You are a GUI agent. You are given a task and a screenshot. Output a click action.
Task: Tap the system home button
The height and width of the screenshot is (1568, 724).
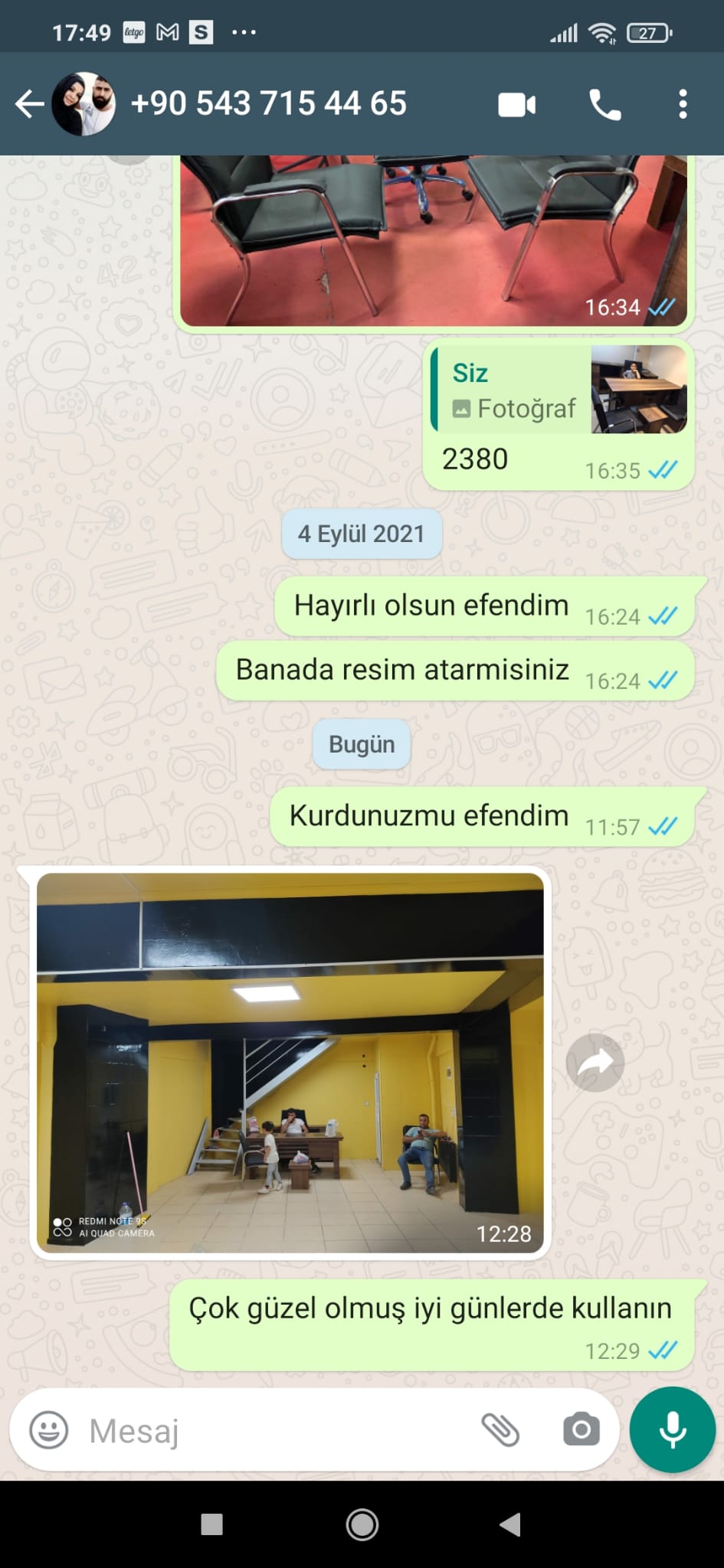coord(362,1524)
